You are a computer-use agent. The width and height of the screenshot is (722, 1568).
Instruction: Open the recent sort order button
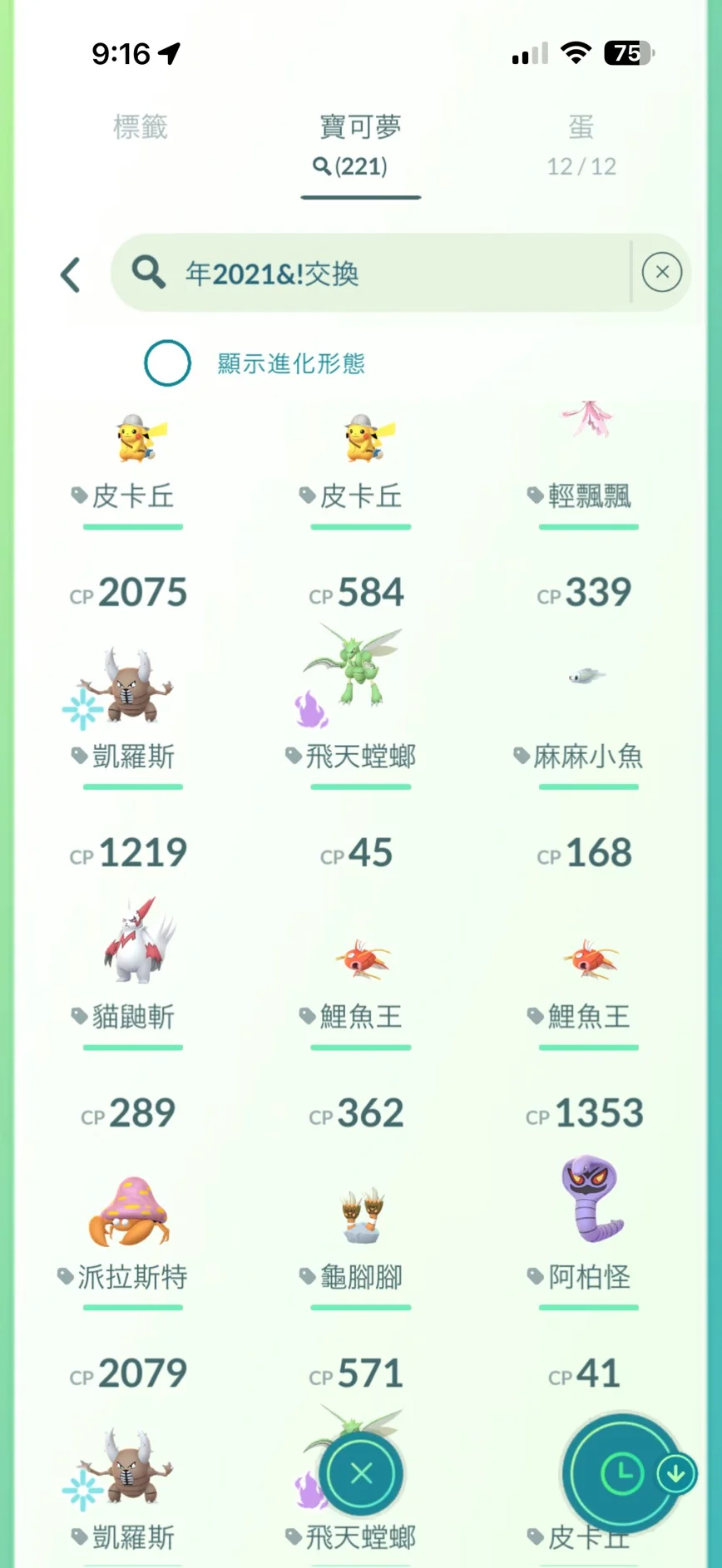pyautogui.click(x=622, y=1474)
